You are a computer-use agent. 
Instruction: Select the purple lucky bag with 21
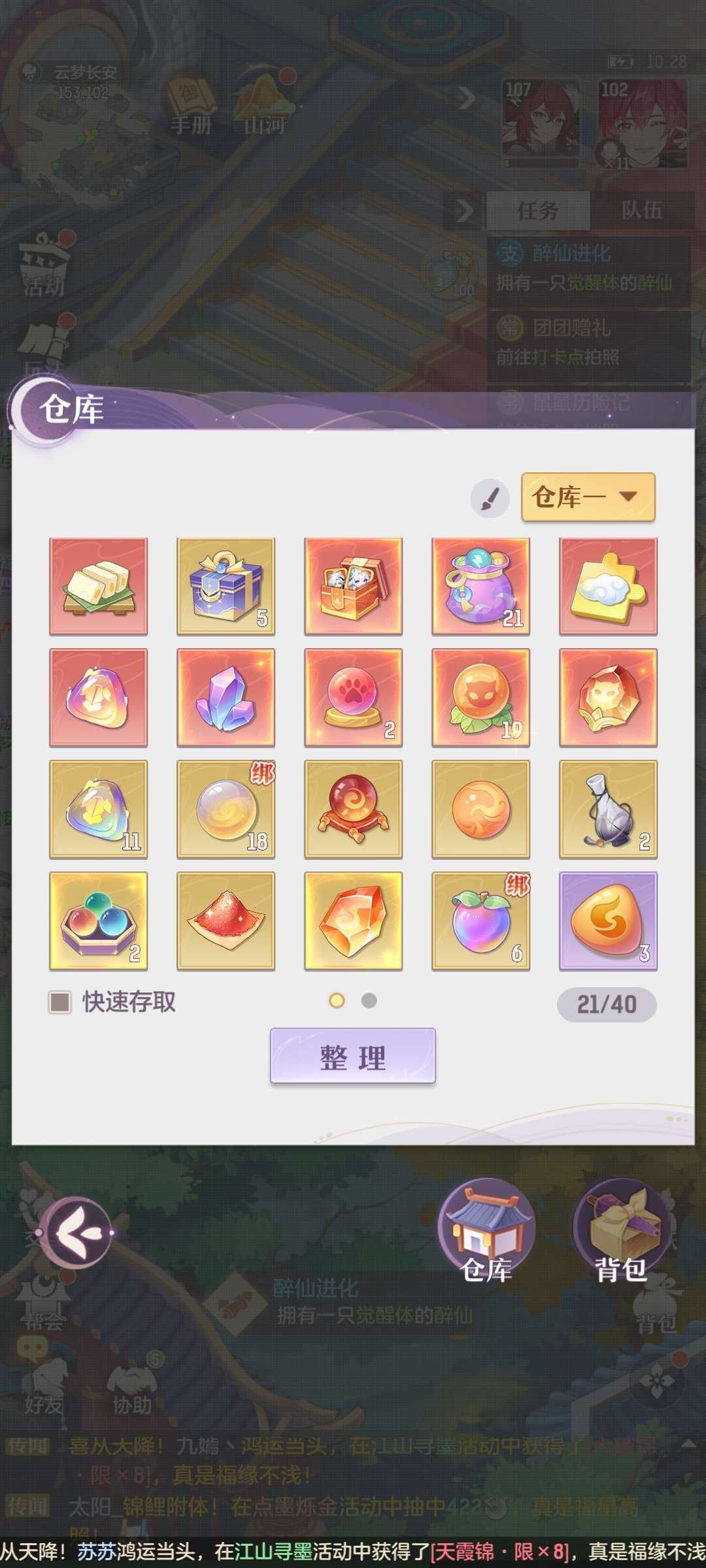[480, 586]
